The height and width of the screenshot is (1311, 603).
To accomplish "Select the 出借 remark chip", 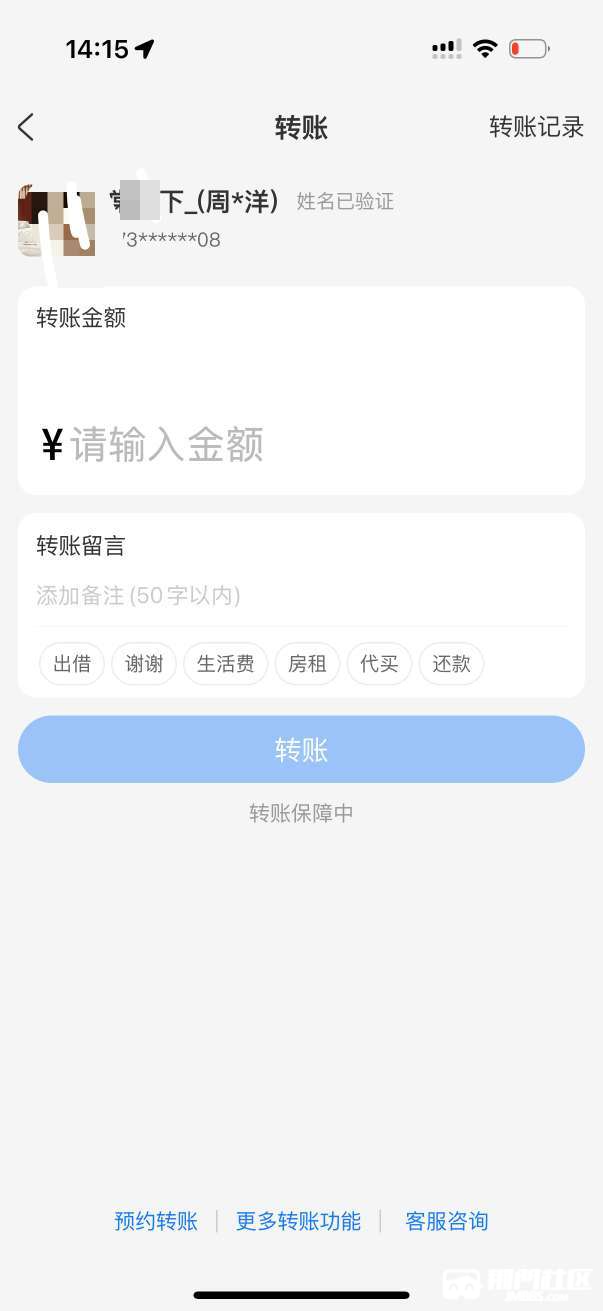I will coord(72,664).
